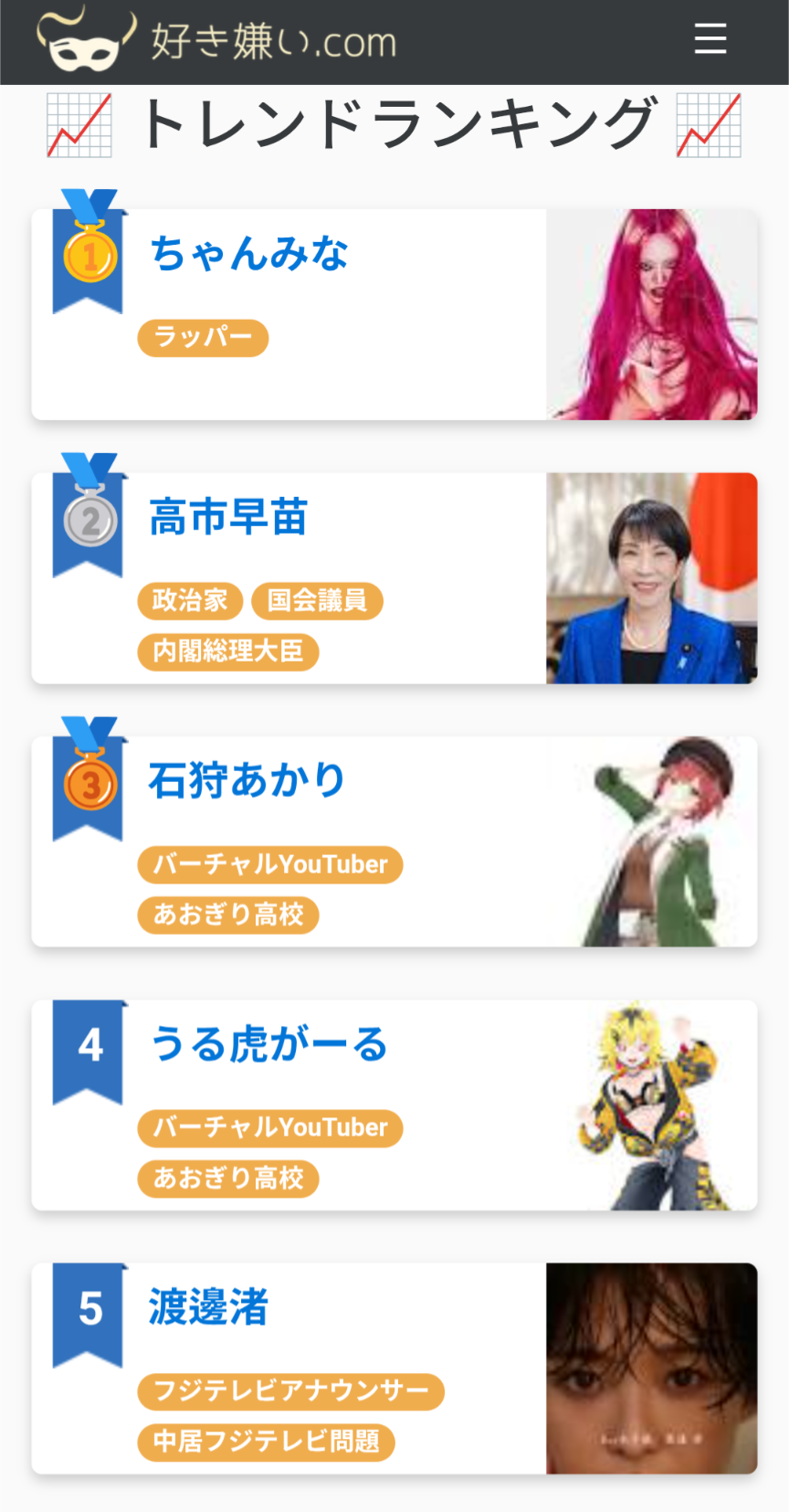Select あおぎり高校 tag under うる虎がーる
Image resolution: width=789 pixels, height=1512 pixels.
click(228, 1179)
